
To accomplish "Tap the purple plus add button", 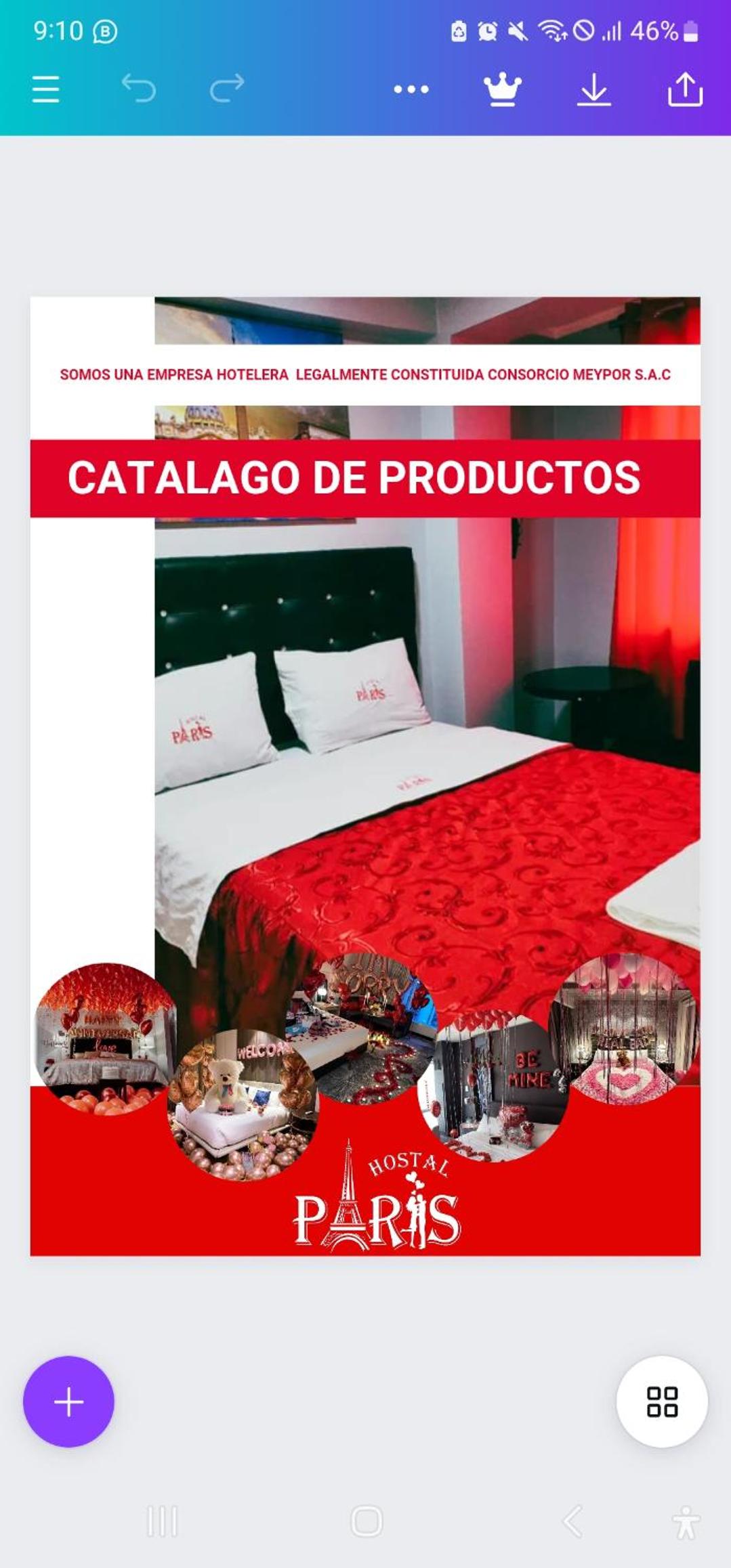I will 68,1401.
